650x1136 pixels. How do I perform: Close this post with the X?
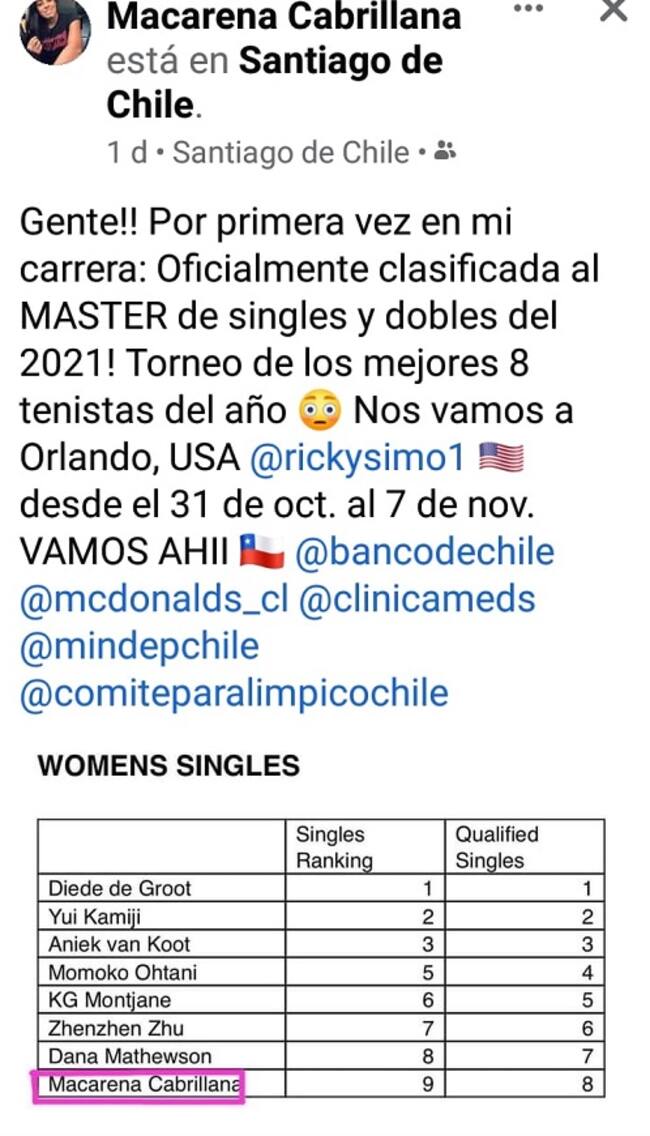(612, 10)
